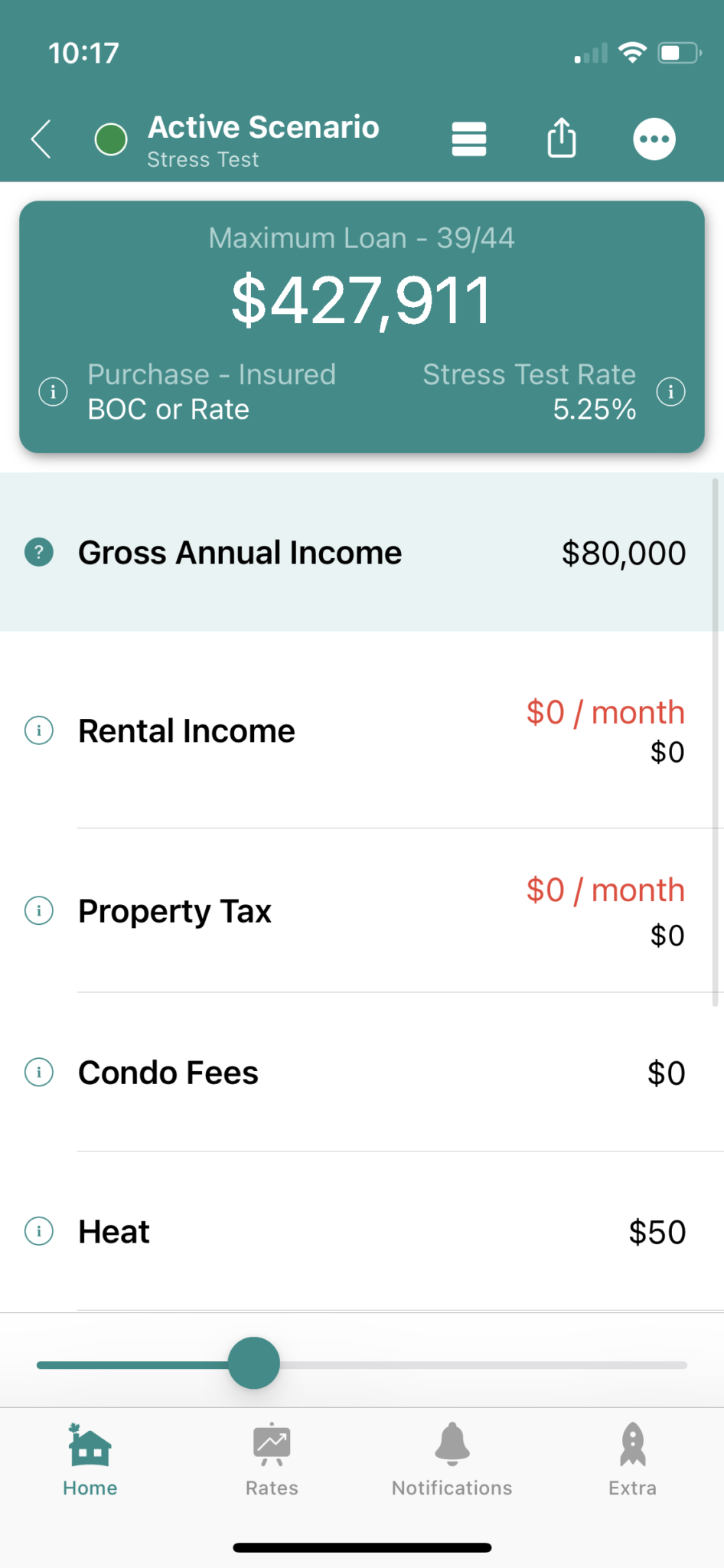Show info about Rental Income

tap(39, 730)
